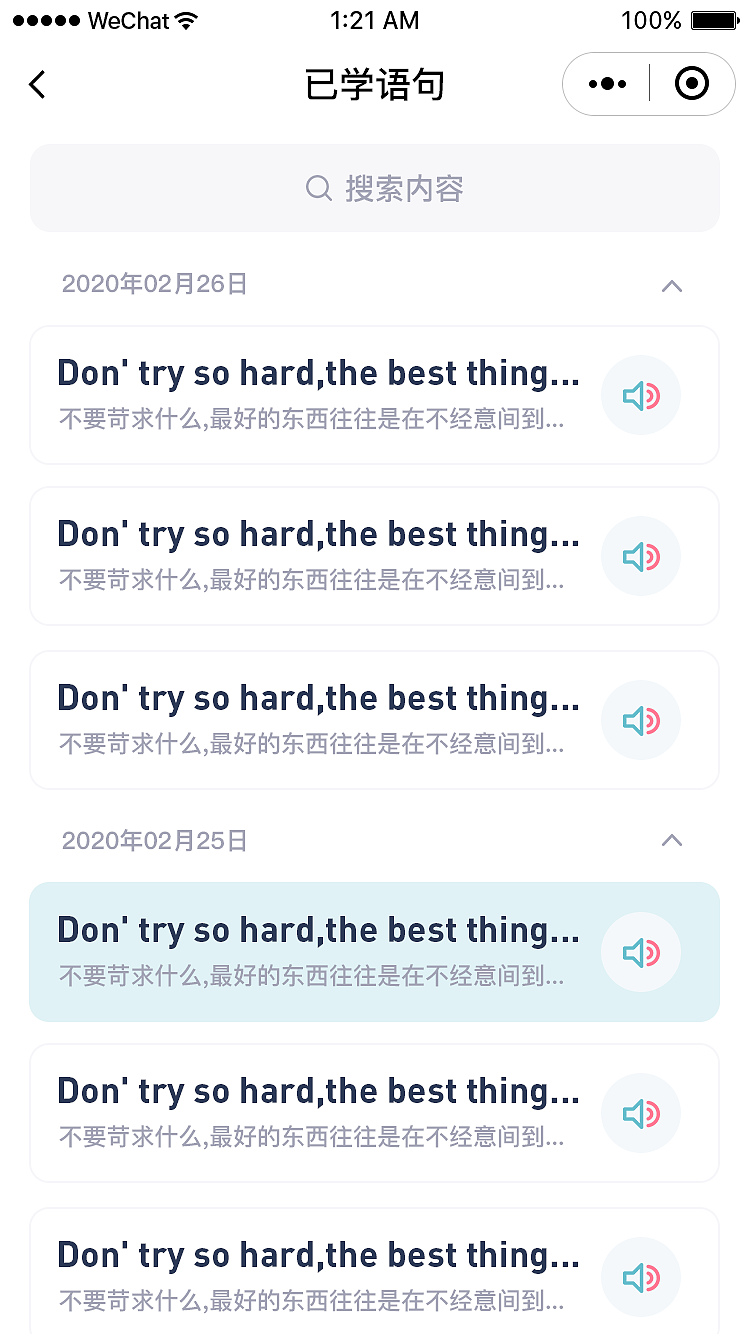
Task: Play audio for the third Feb 26 sentence
Action: 641,720
